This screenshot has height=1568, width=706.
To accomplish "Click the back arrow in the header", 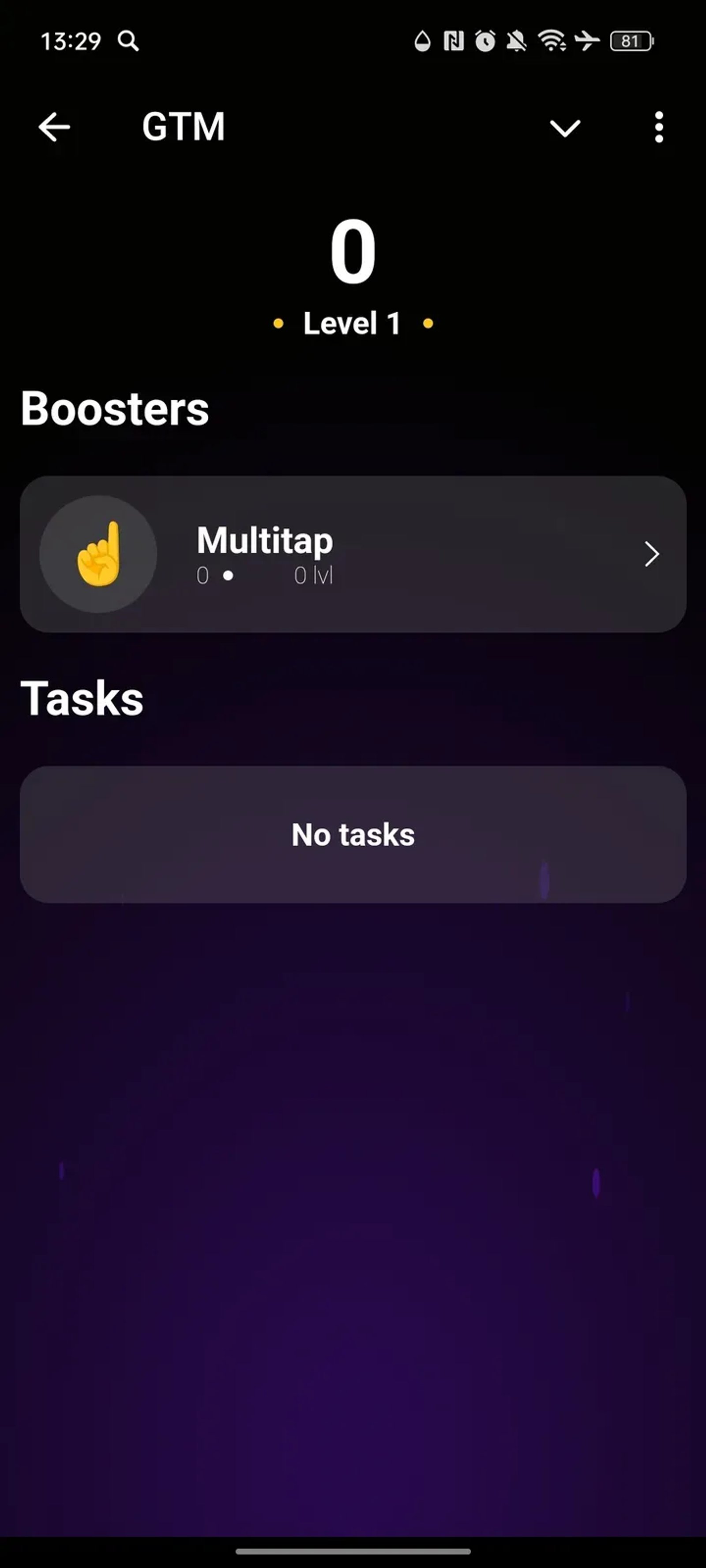I will [54, 127].
